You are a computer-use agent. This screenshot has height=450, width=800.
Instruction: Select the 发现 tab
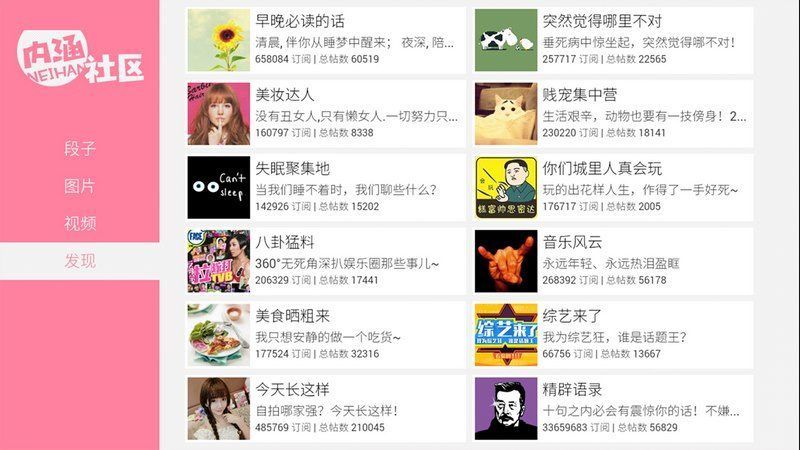80,261
